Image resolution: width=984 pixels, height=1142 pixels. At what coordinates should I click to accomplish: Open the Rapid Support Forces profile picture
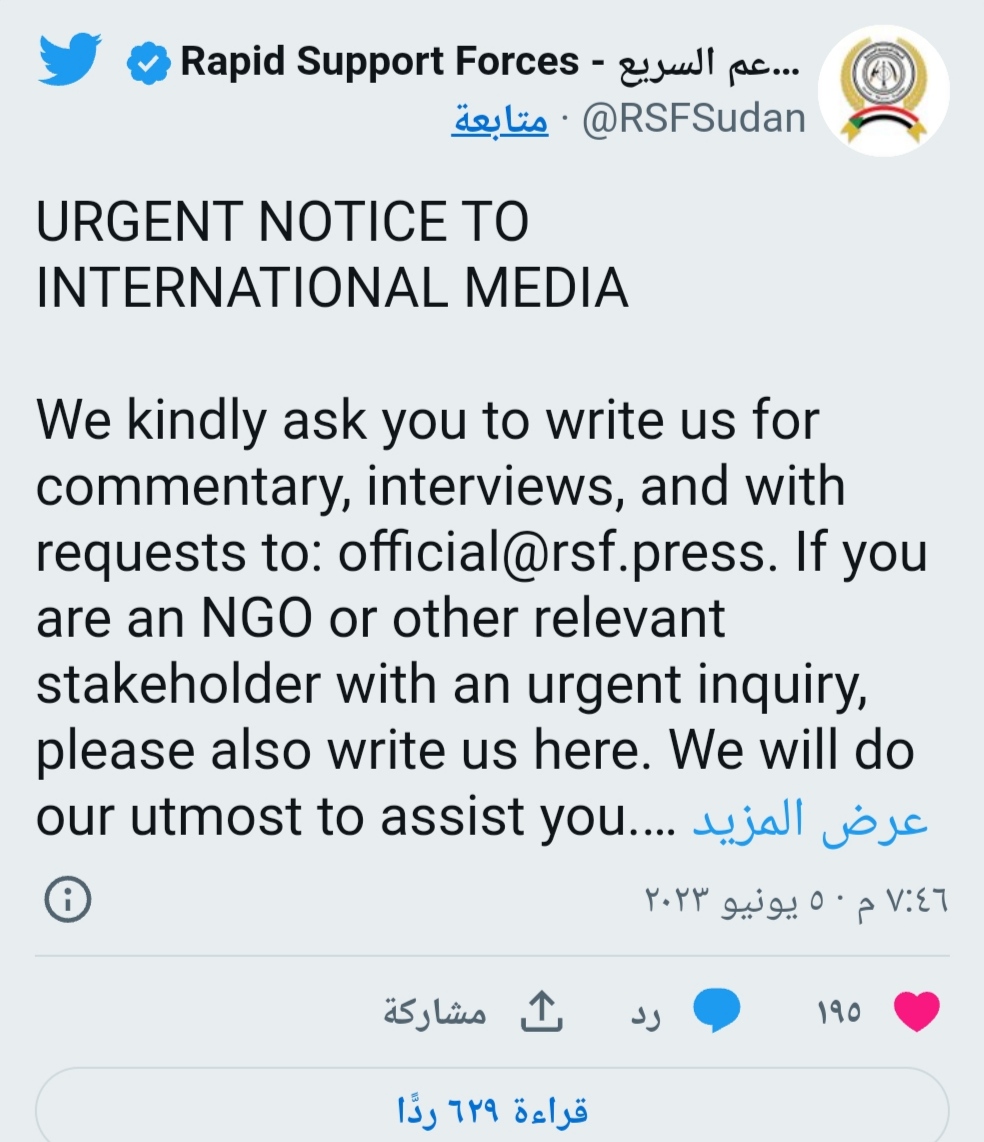883,90
